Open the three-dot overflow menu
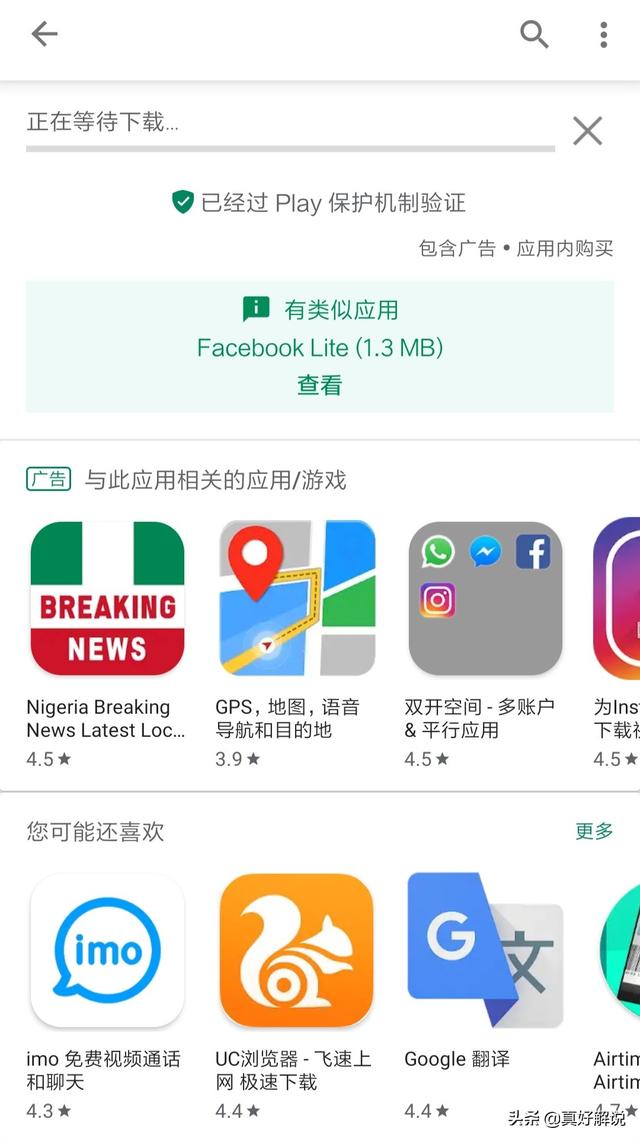This screenshot has width=640, height=1141. point(603,35)
